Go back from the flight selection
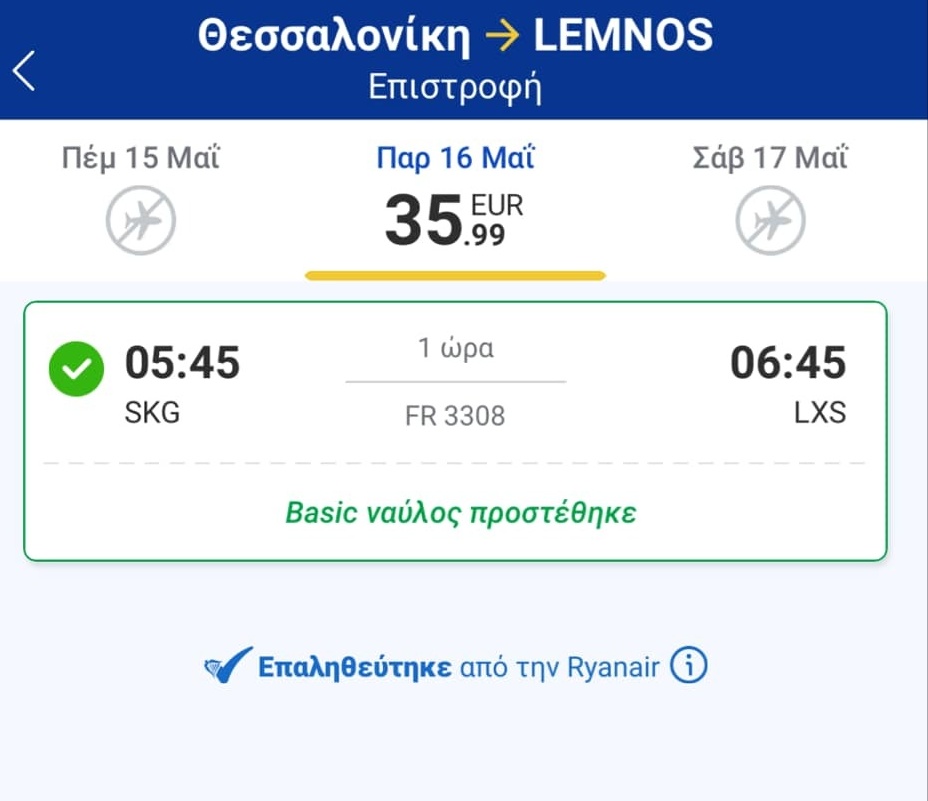Image resolution: width=928 pixels, height=801 pixels. (24, 70)
